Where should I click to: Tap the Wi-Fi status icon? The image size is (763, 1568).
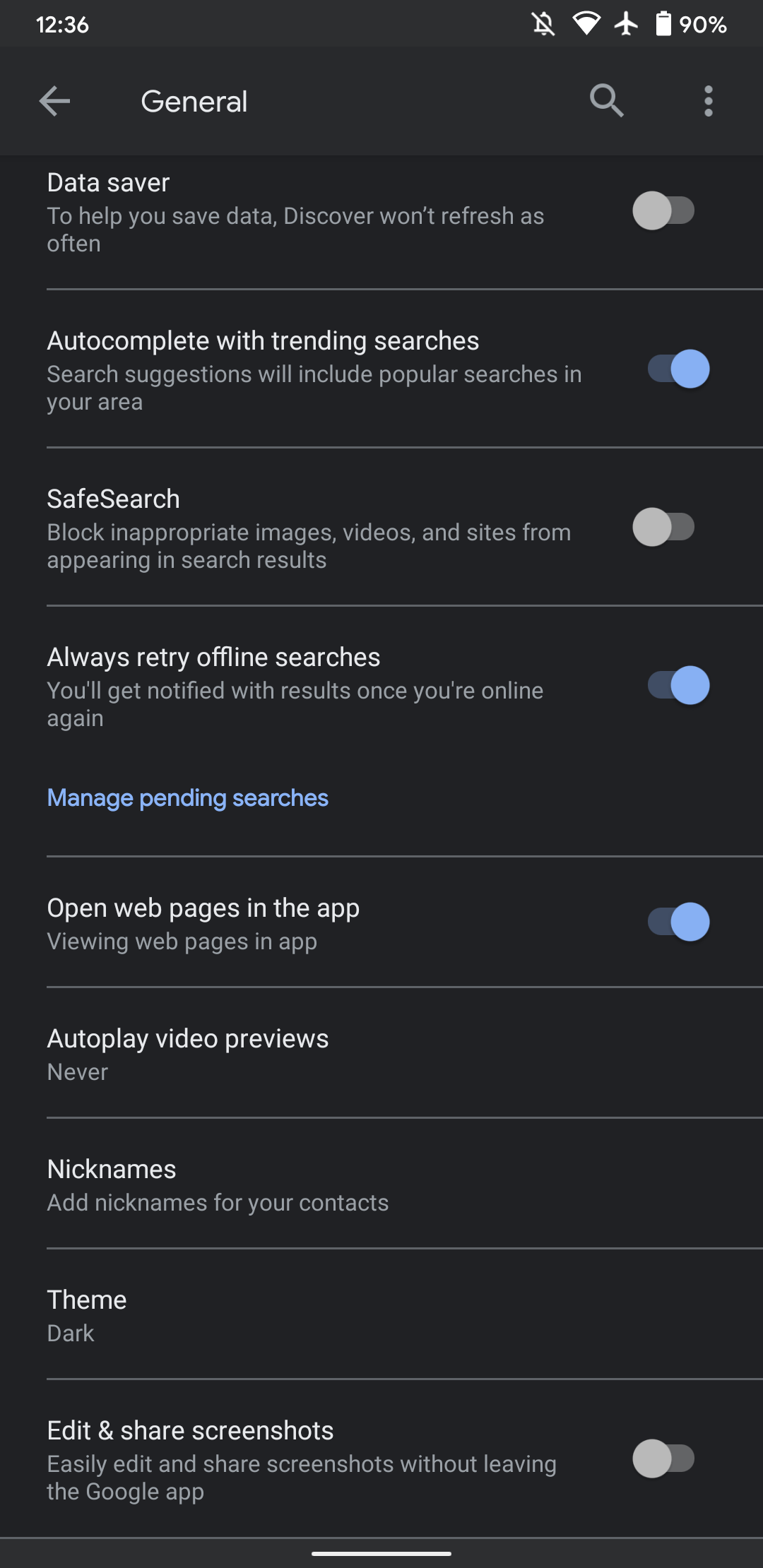pos(586,23)
